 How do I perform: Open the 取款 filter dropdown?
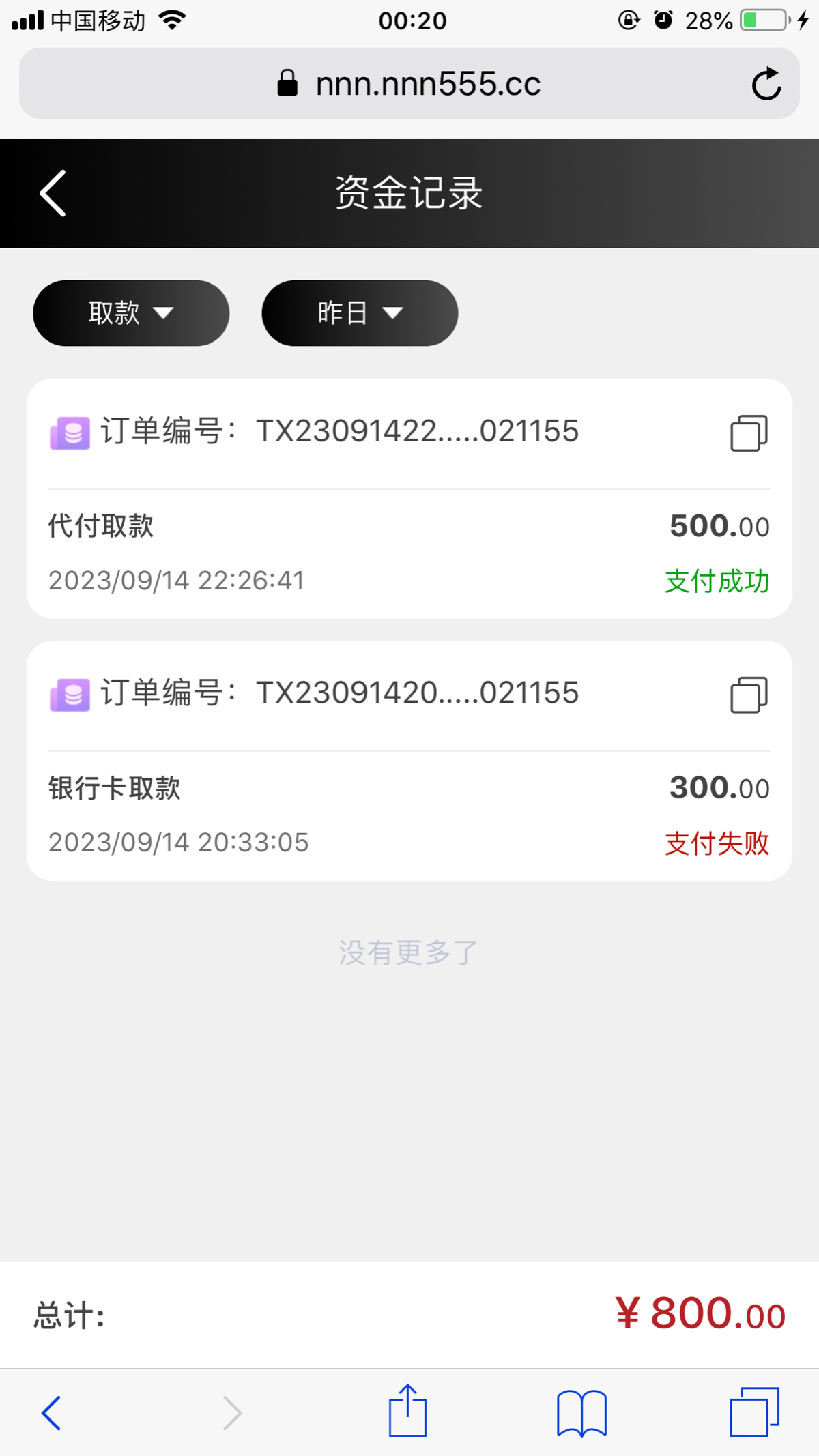point(131,312)
